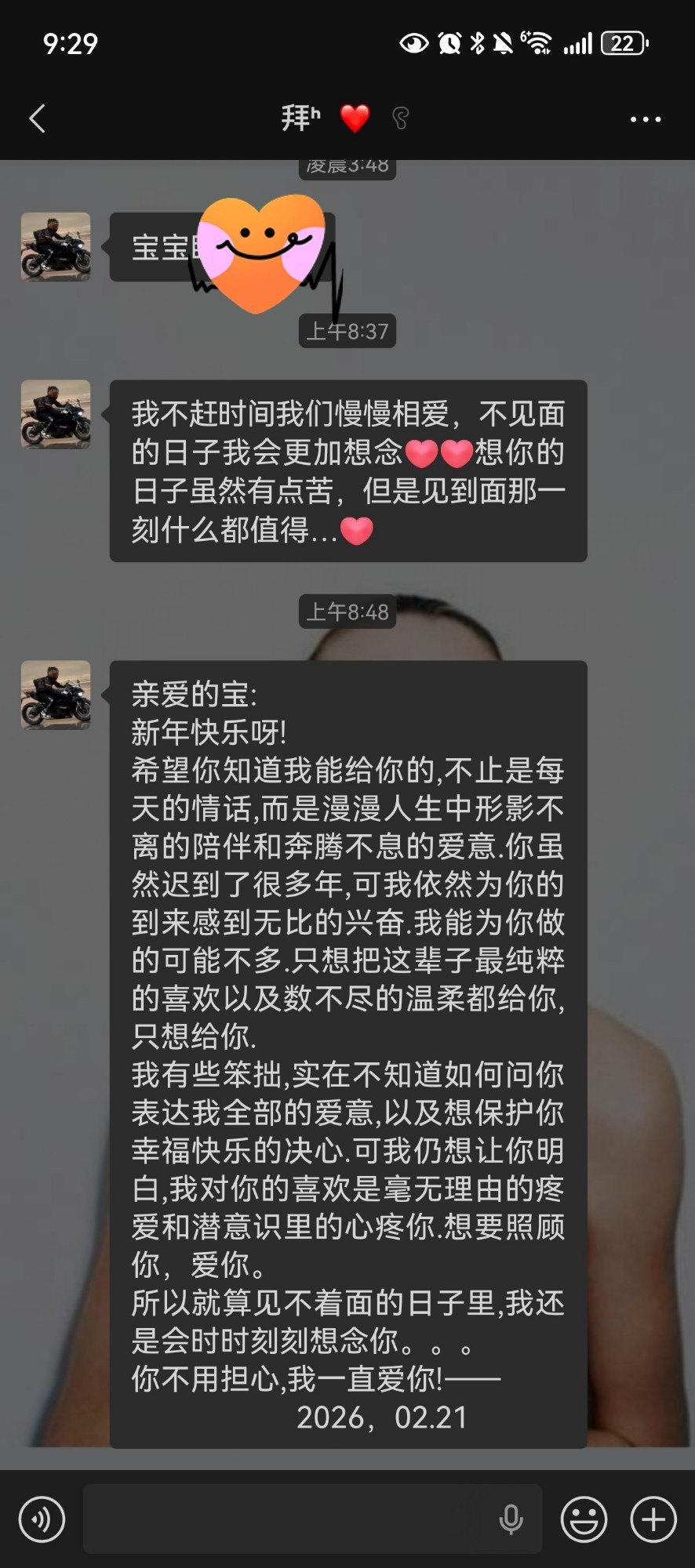Open the emoji picker
This screenshot has height=1568, width=695.
584,1519
